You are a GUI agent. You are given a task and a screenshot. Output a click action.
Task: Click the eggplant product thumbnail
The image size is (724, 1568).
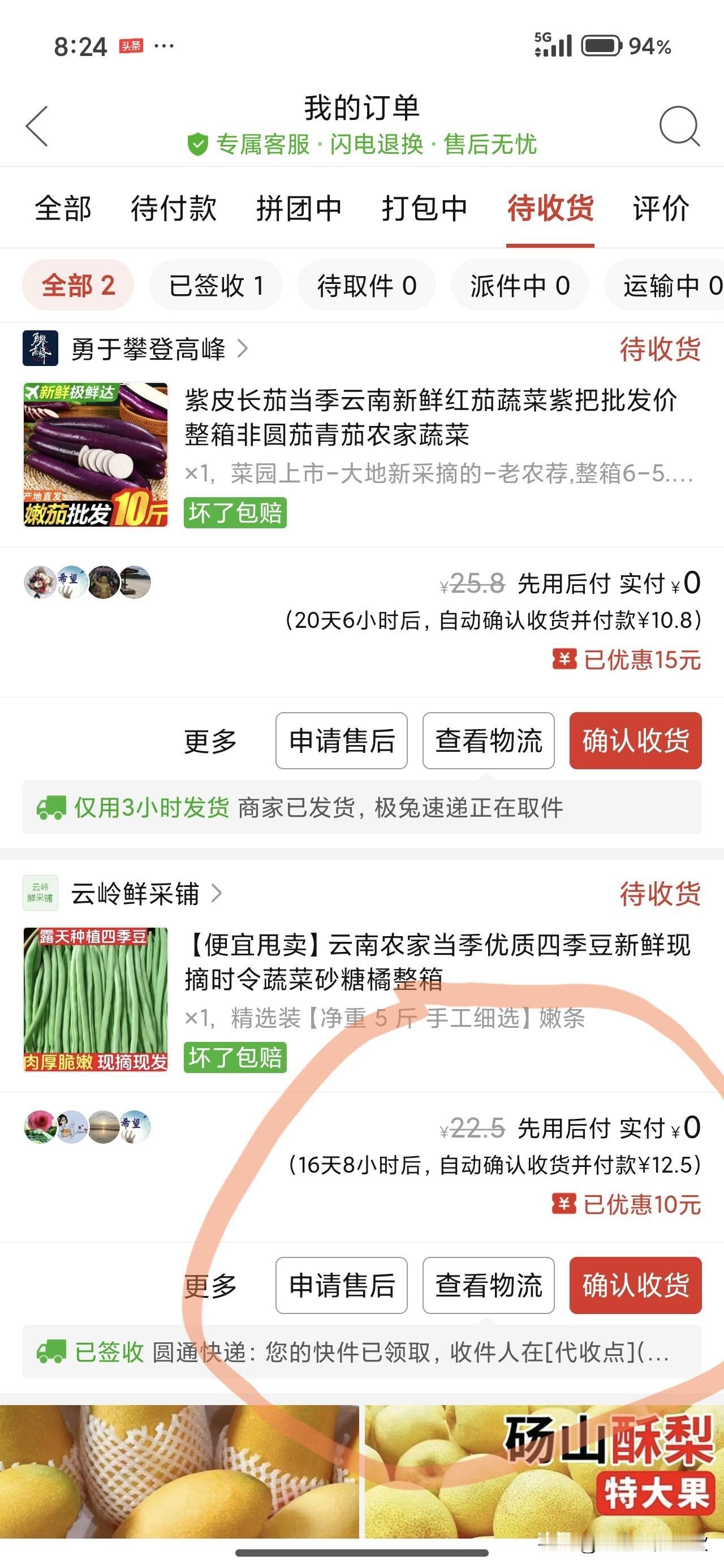94,456
